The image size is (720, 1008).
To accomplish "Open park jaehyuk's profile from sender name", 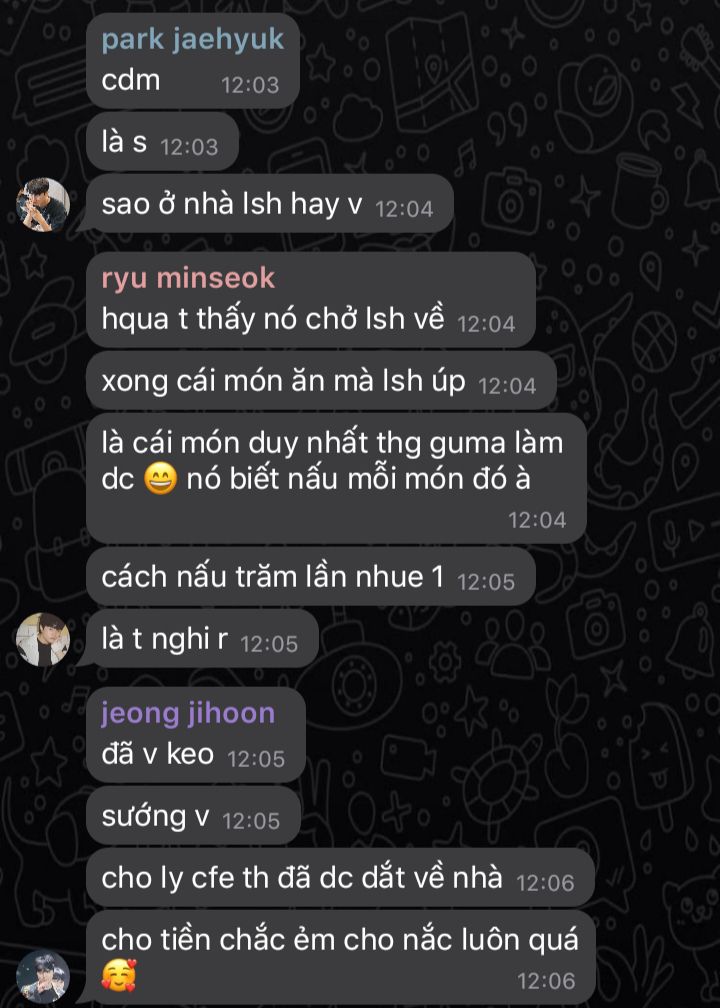I will pyautogui.click(x=192, y=40).
